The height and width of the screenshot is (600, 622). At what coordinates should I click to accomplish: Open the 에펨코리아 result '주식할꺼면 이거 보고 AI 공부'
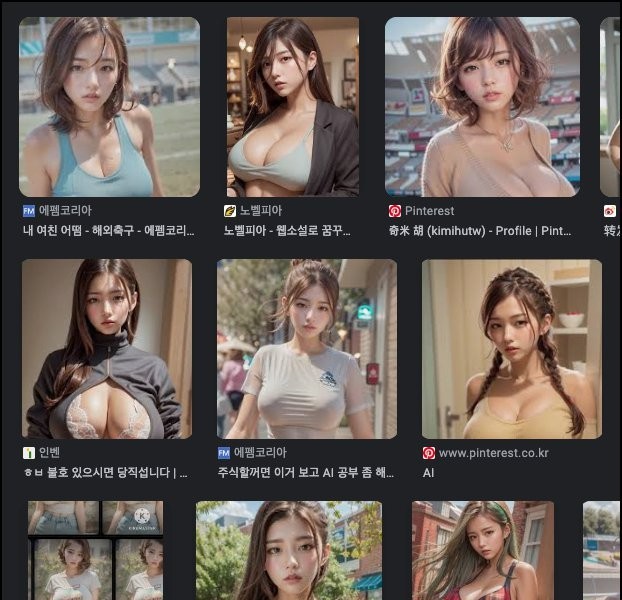click(x=306, y=349)
